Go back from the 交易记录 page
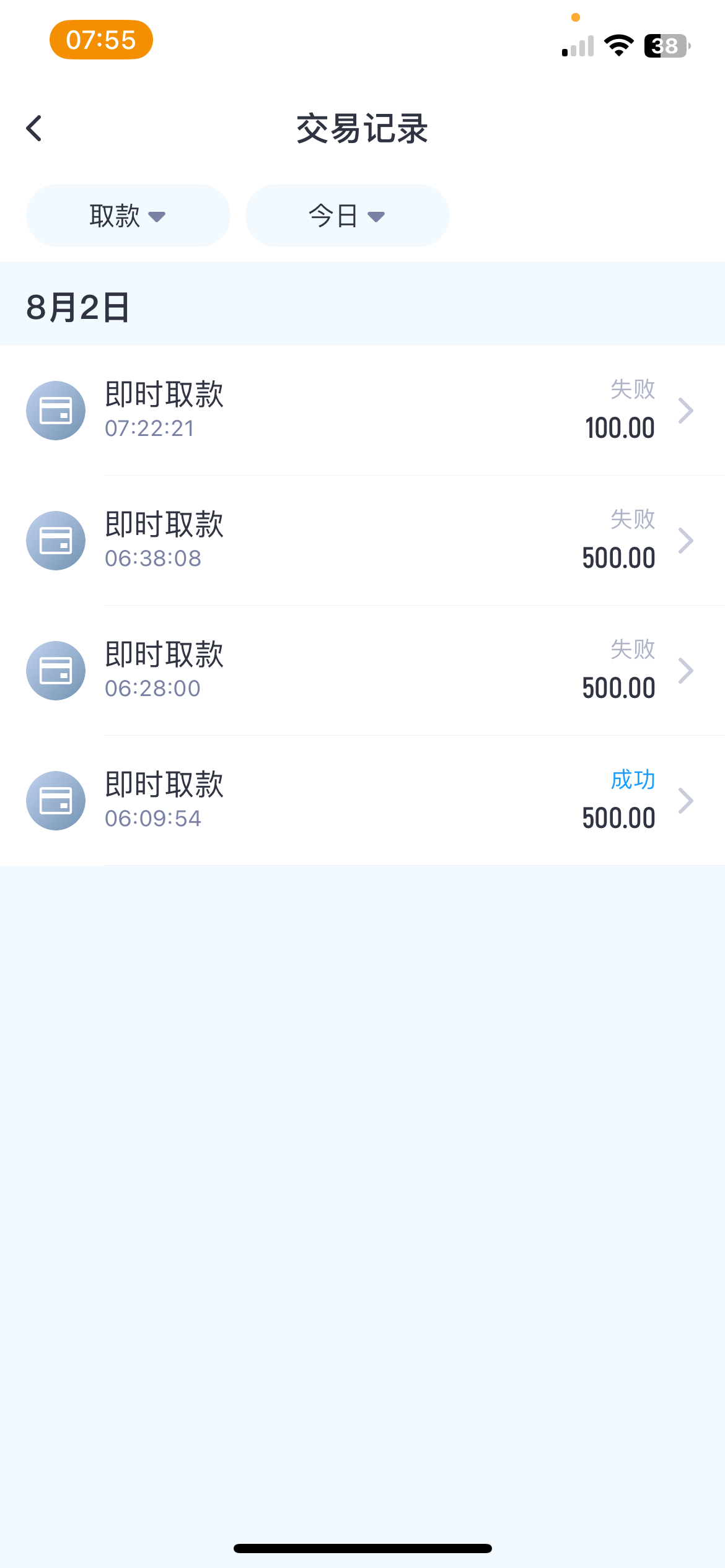Image resolution: width=725 pixels, height=1568 pixels. pos(35,129)
